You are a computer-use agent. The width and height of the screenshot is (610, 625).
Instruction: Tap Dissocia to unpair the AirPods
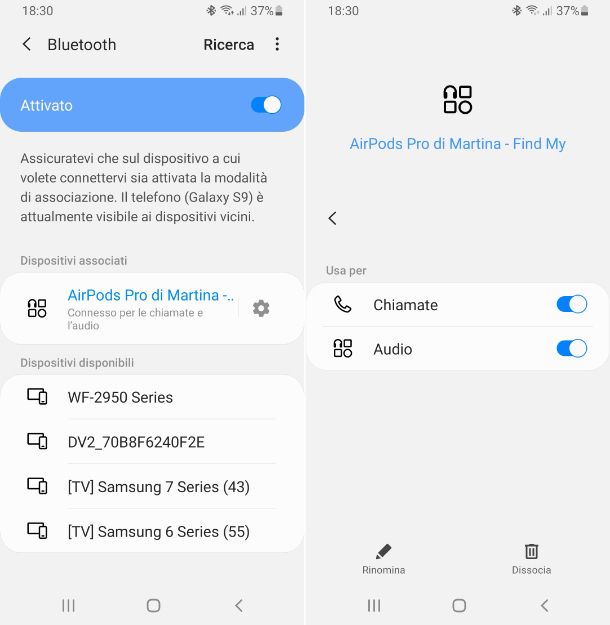pos(531,559)
